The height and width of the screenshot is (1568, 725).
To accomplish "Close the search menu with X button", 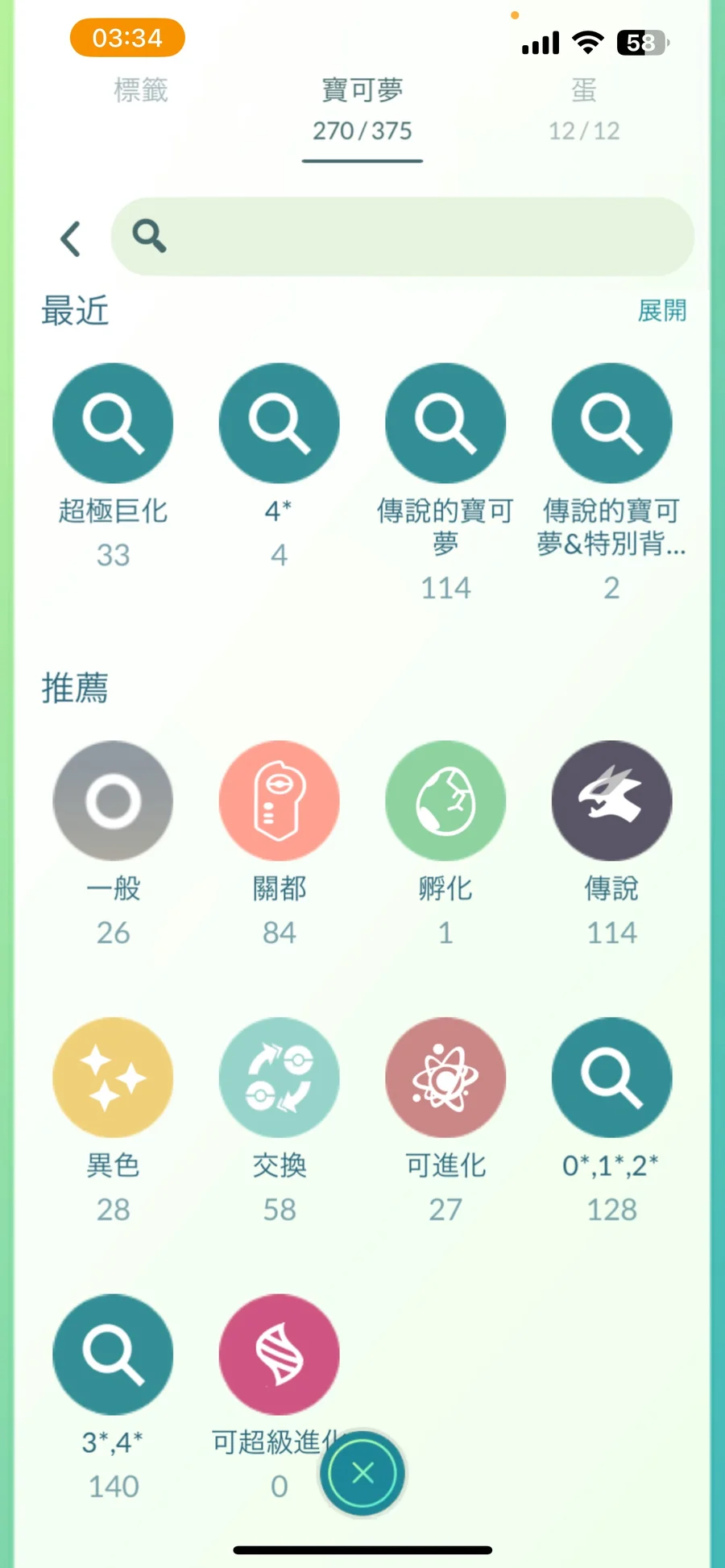I will [362, 1474].
